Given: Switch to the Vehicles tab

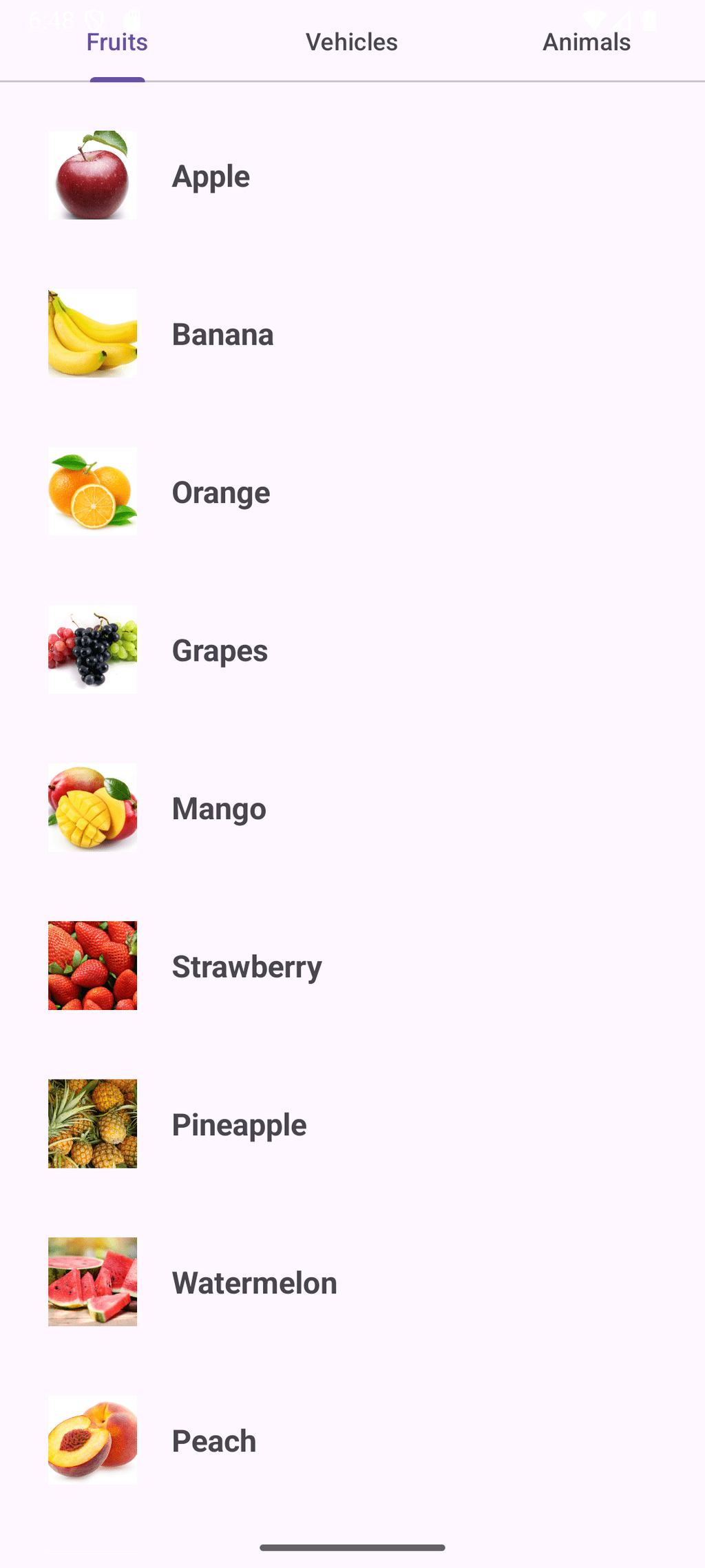Looking at the screenshot, I should 352,43.
